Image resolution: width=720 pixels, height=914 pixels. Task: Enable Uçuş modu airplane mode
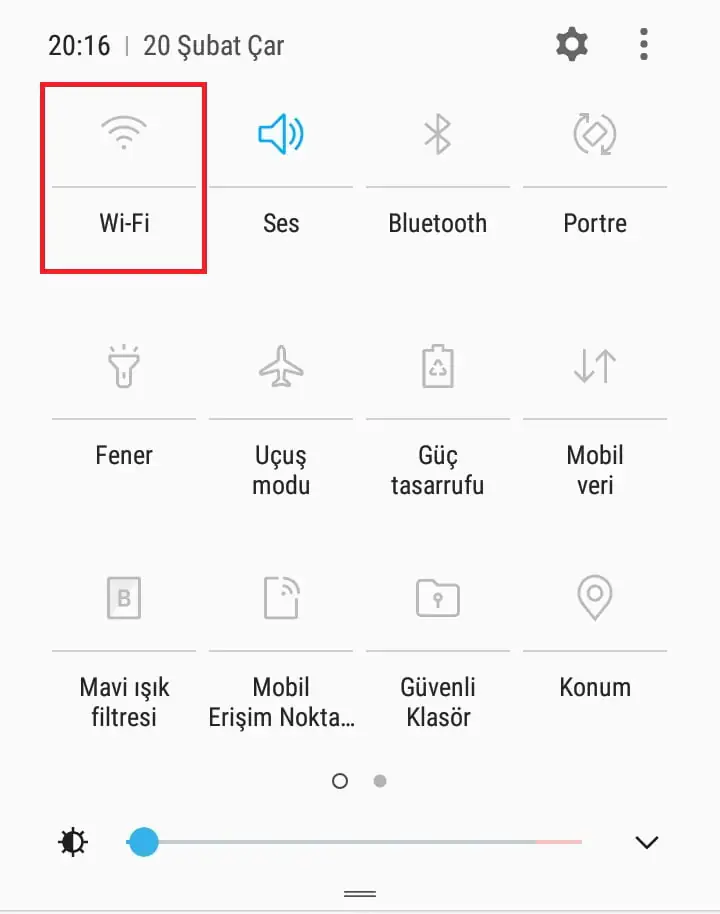click(281, 366)
